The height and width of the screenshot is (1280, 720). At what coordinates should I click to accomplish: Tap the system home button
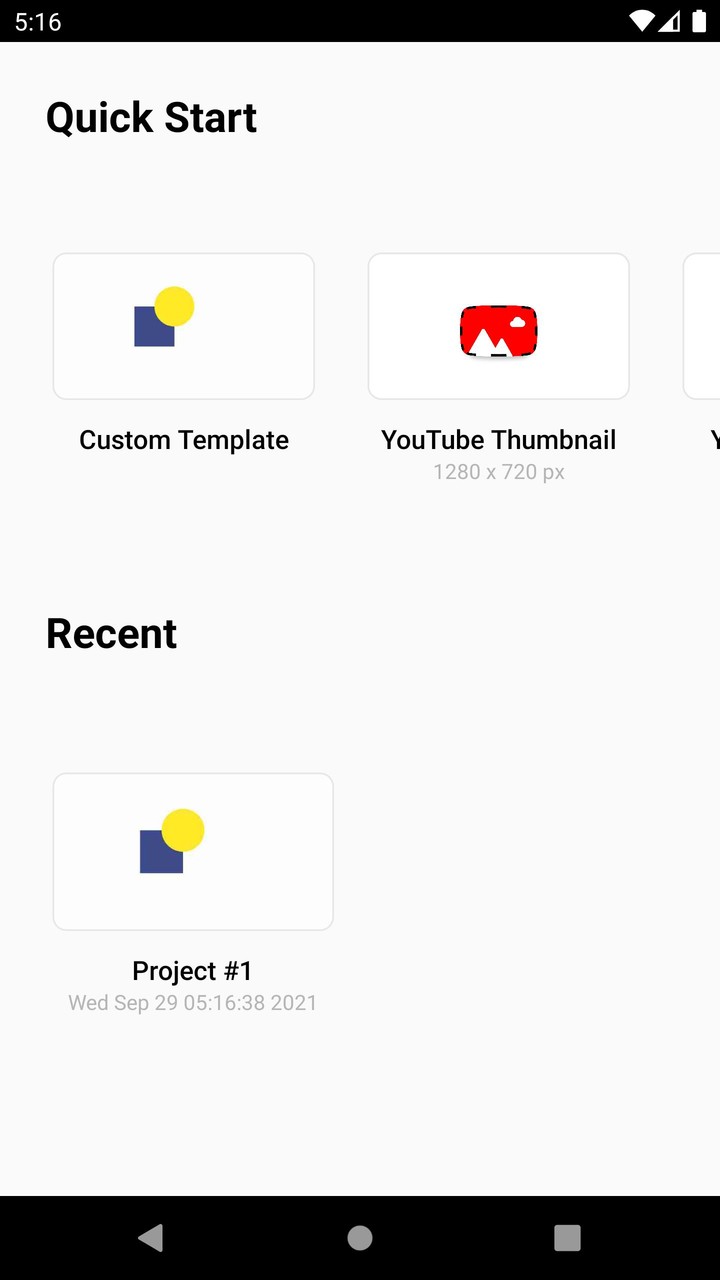[x=360, y=1238]
